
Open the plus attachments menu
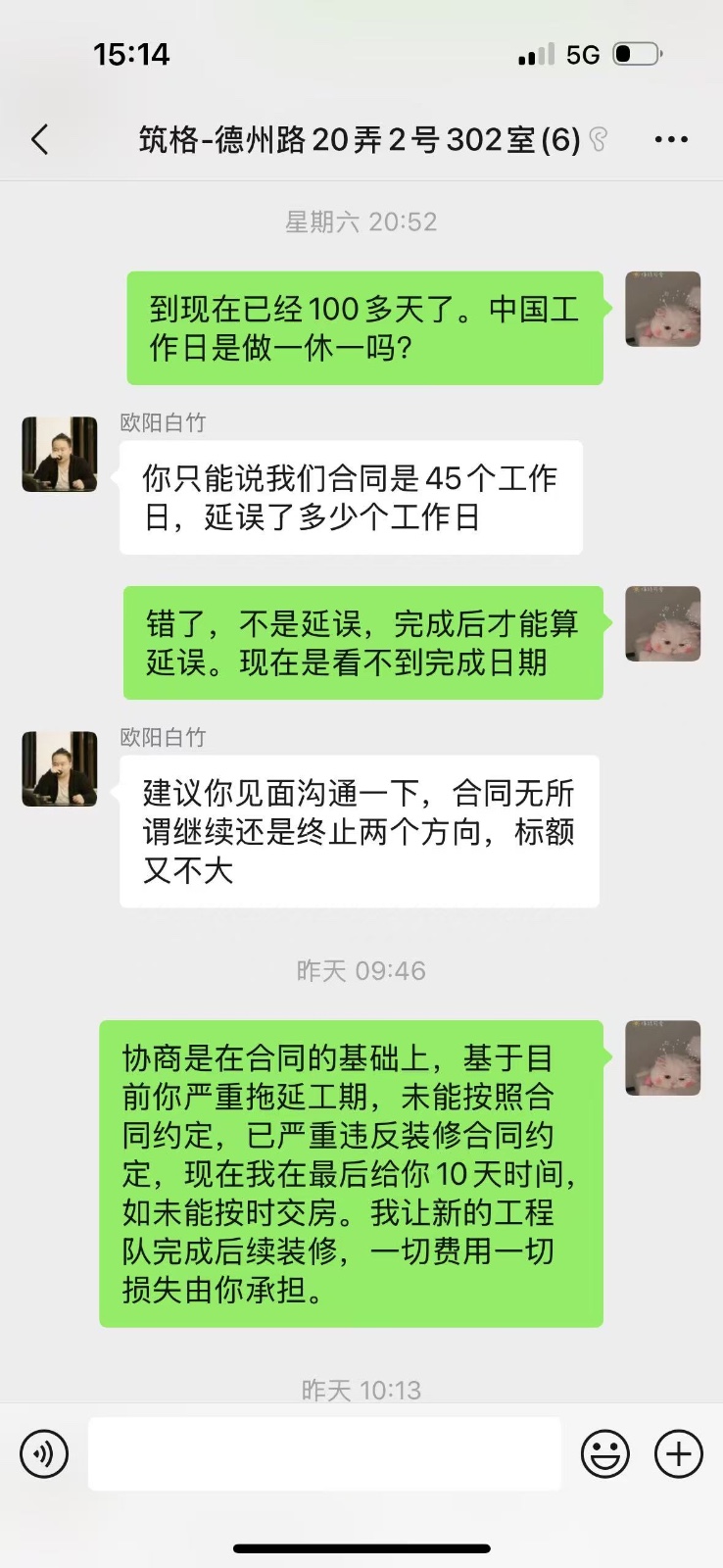(x=679, y=1453)
